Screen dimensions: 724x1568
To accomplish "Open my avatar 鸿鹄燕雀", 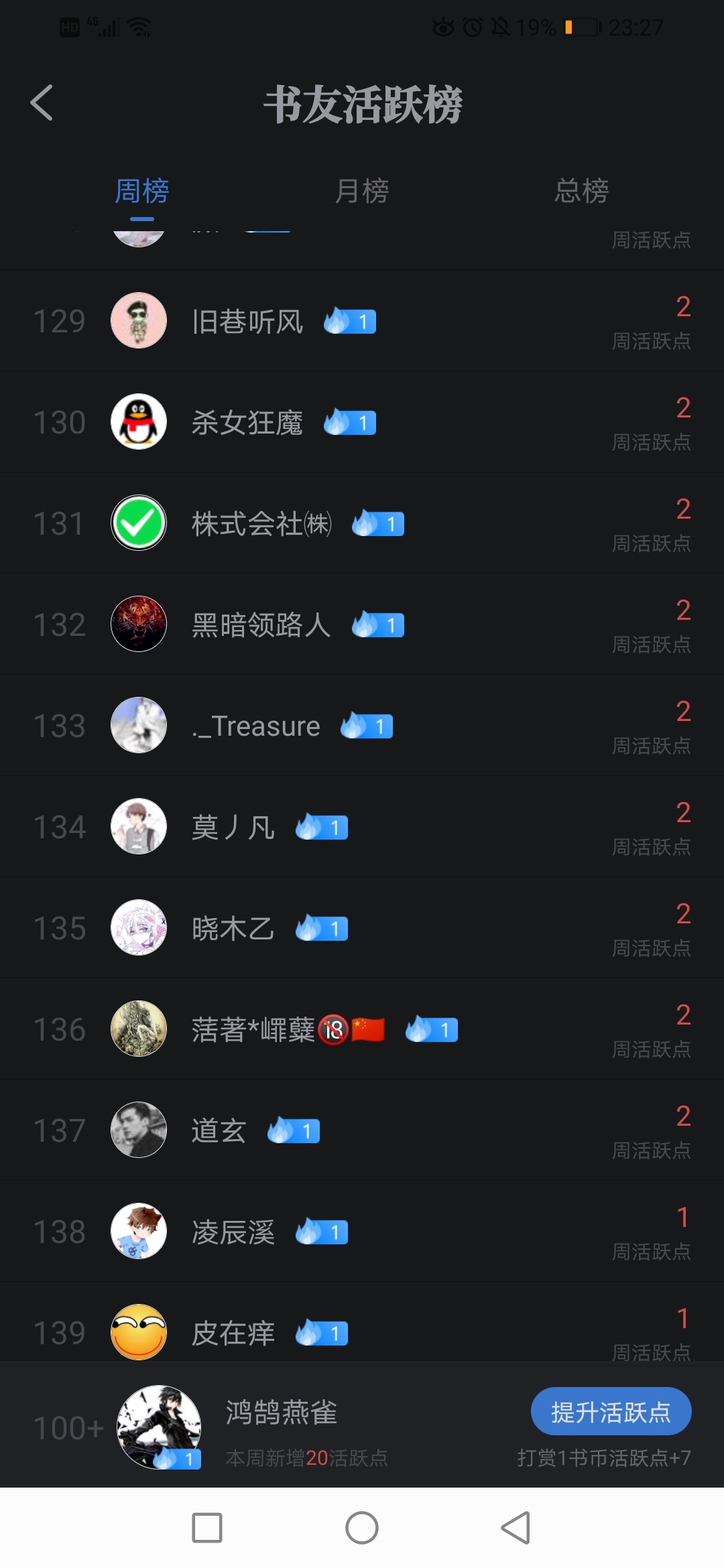I will (x=159, y=1427).
